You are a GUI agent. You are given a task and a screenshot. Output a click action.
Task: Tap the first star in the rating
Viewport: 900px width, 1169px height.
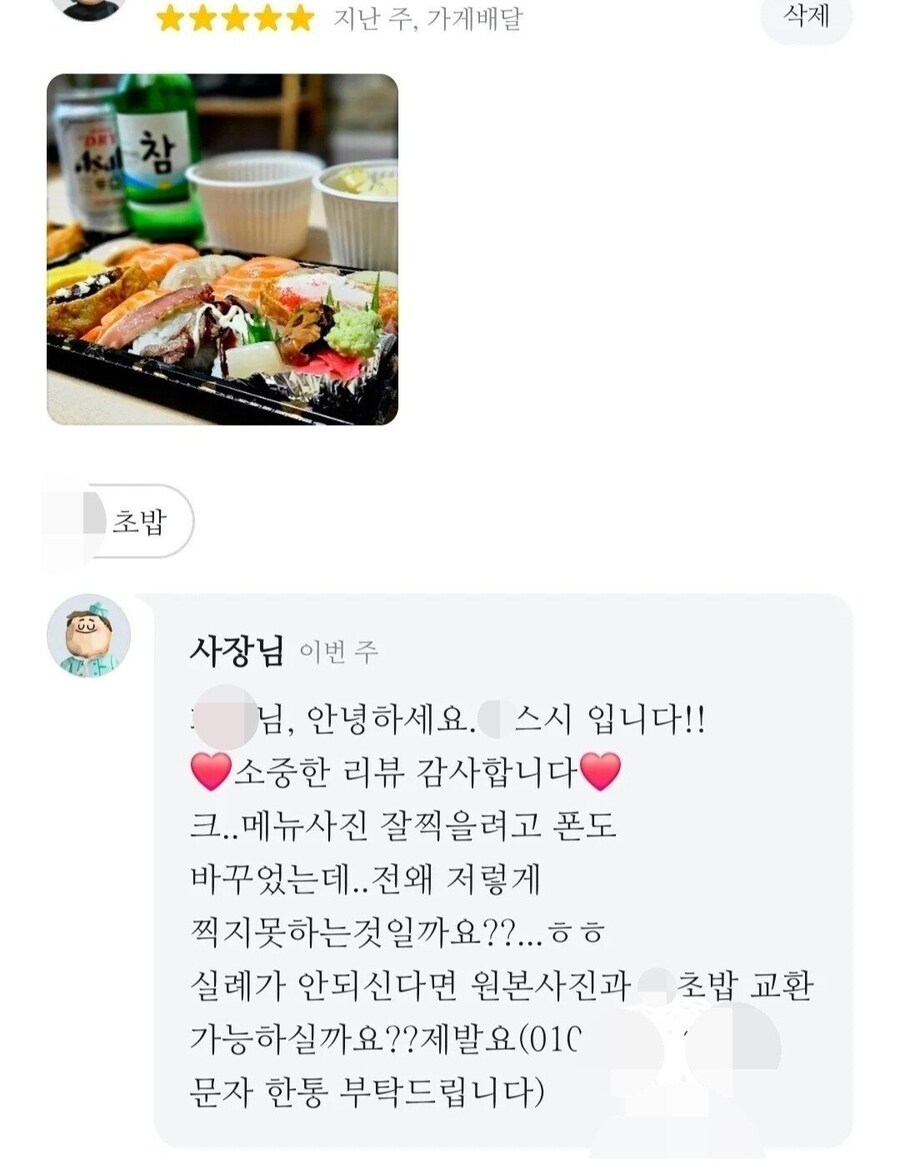(167, 17)
